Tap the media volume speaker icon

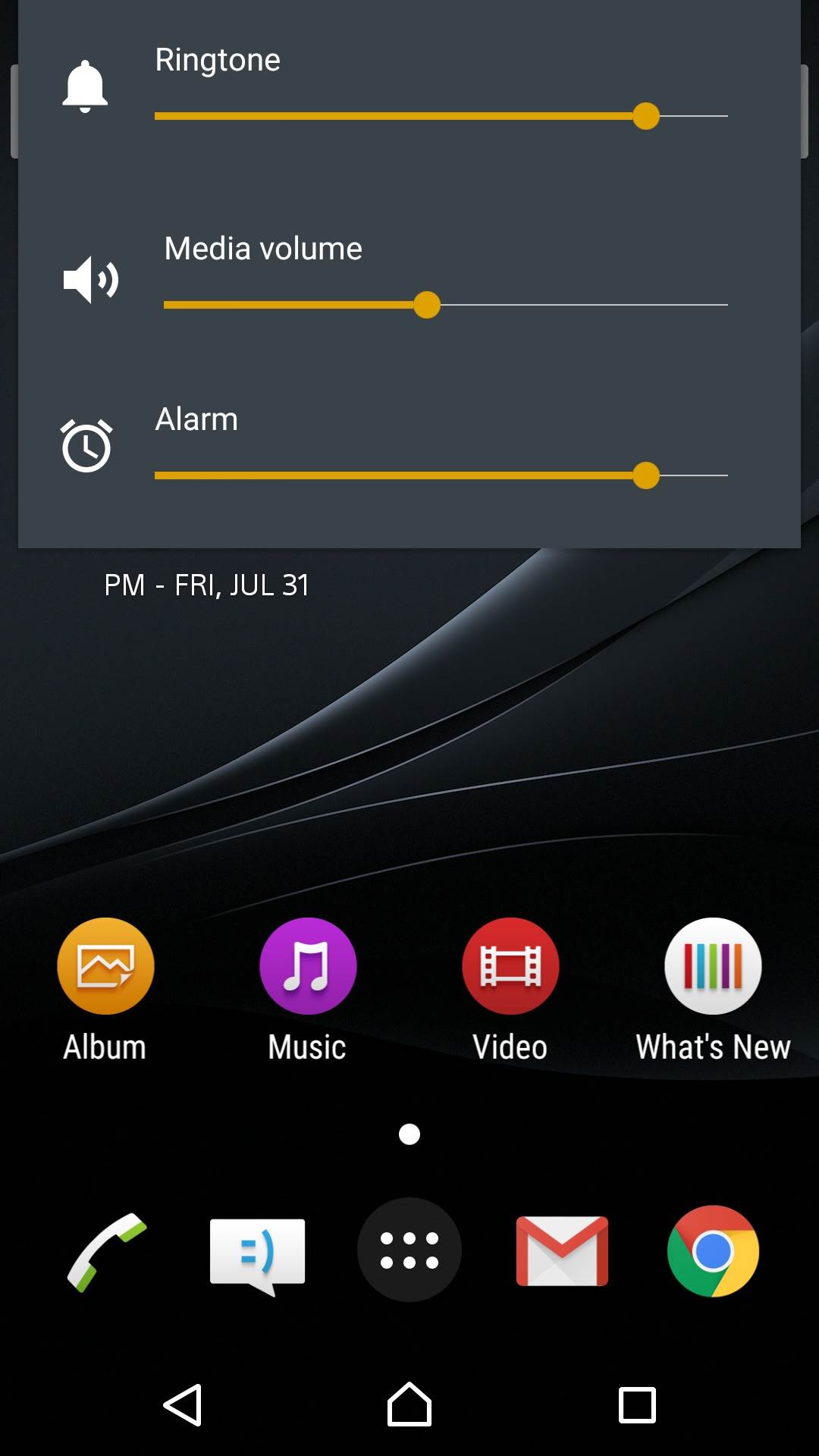coord(90,280)
